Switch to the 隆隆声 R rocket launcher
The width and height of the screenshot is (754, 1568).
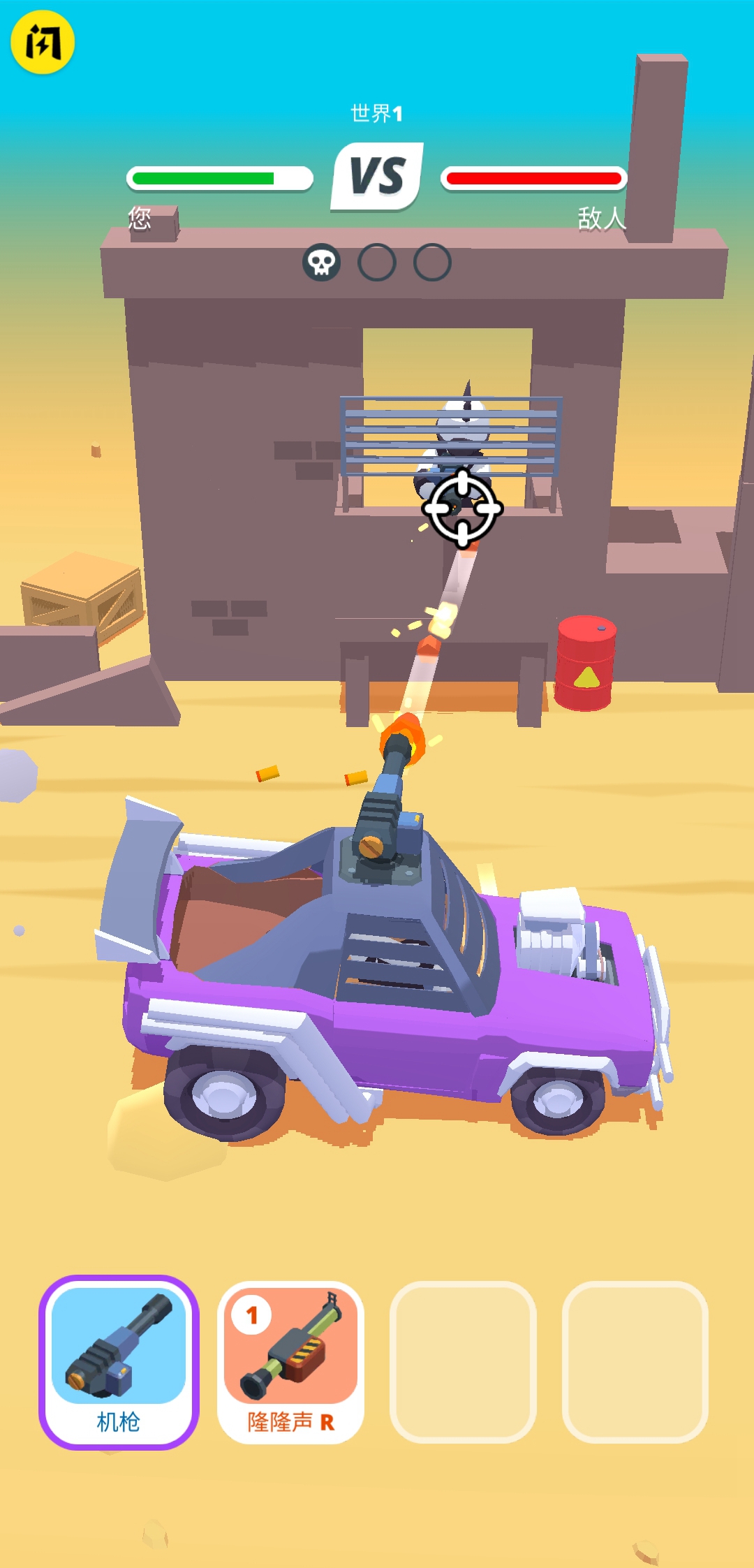tap(290, 1362)
